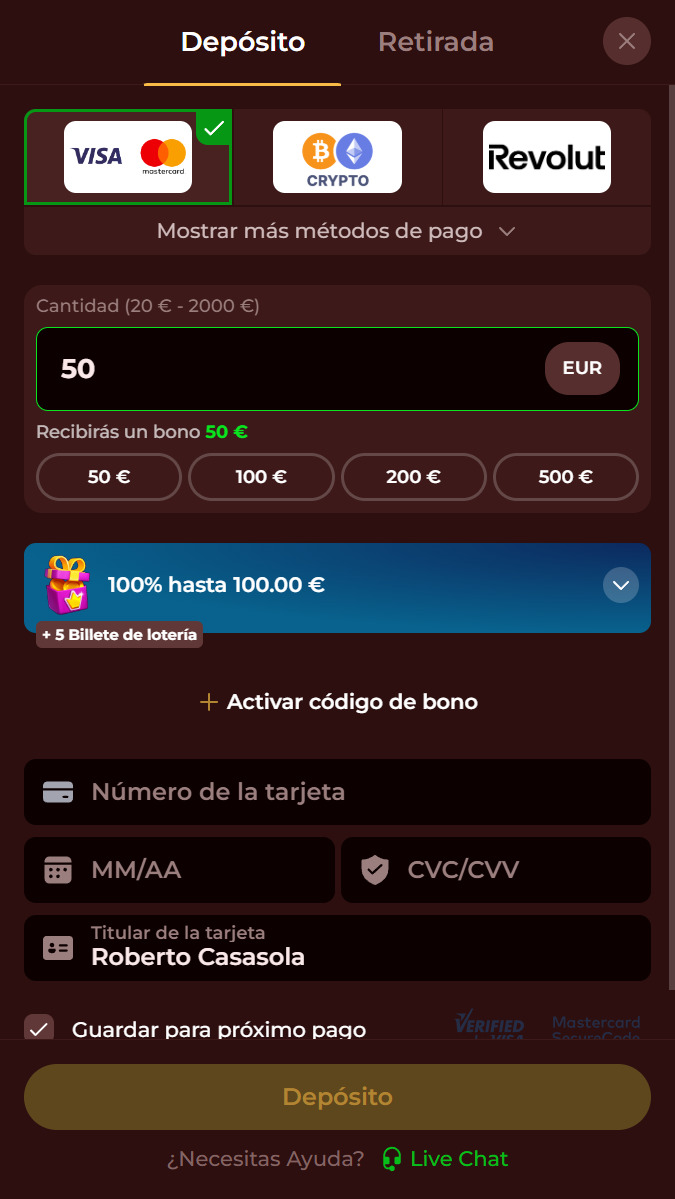The image size is (675, 1199).
Task: Open the EUR currency selector
Action: click(x=582, y=369)
